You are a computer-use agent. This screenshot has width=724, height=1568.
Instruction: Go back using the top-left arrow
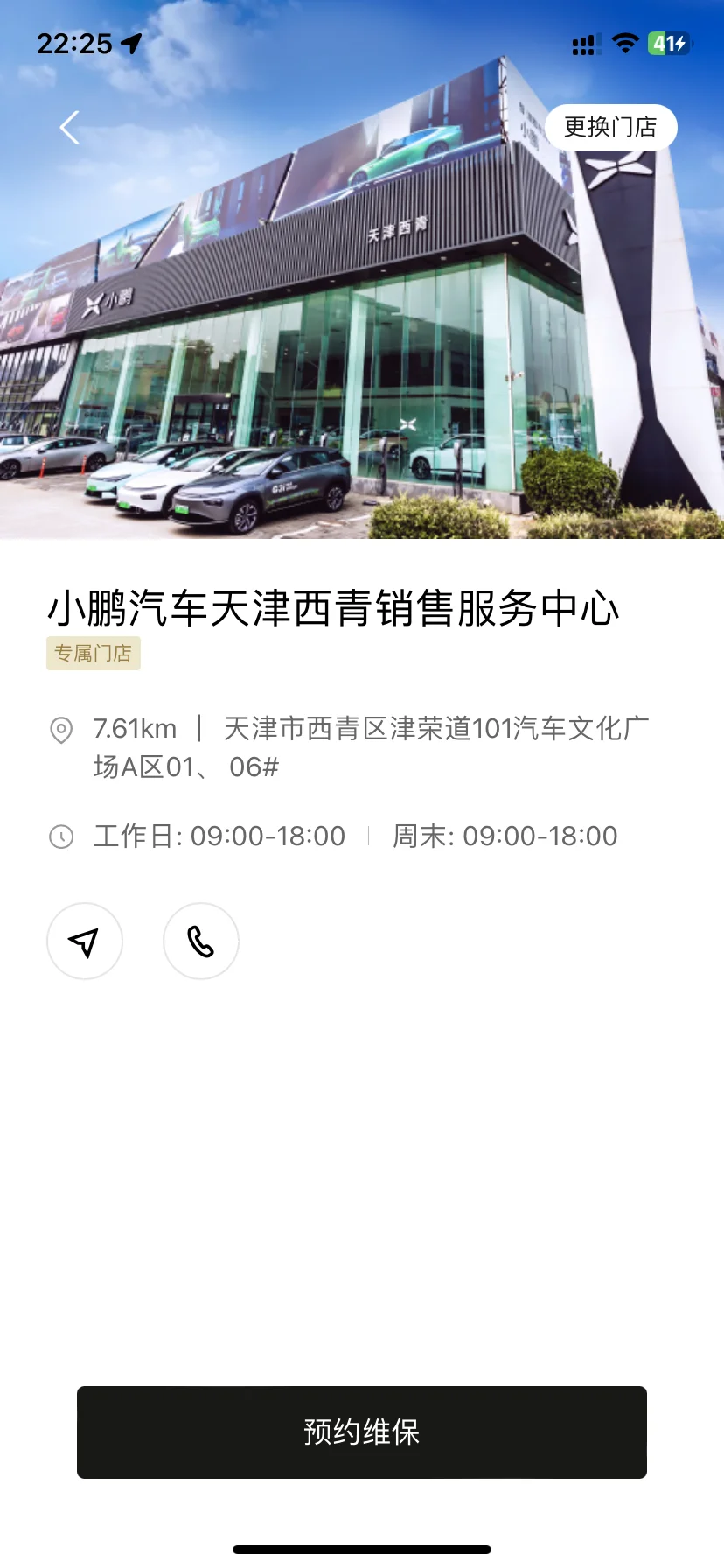coord(70,128)
